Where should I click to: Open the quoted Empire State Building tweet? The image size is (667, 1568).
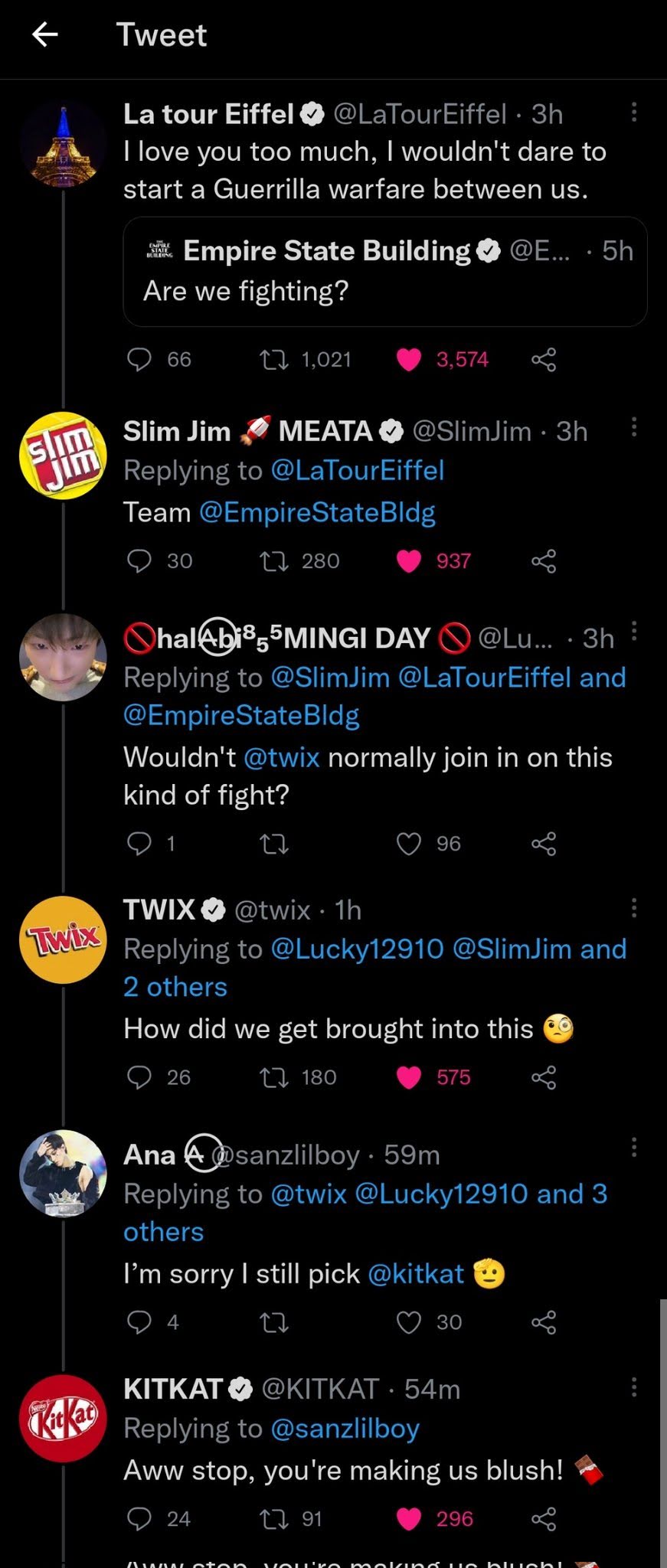(x=384, y=272)
